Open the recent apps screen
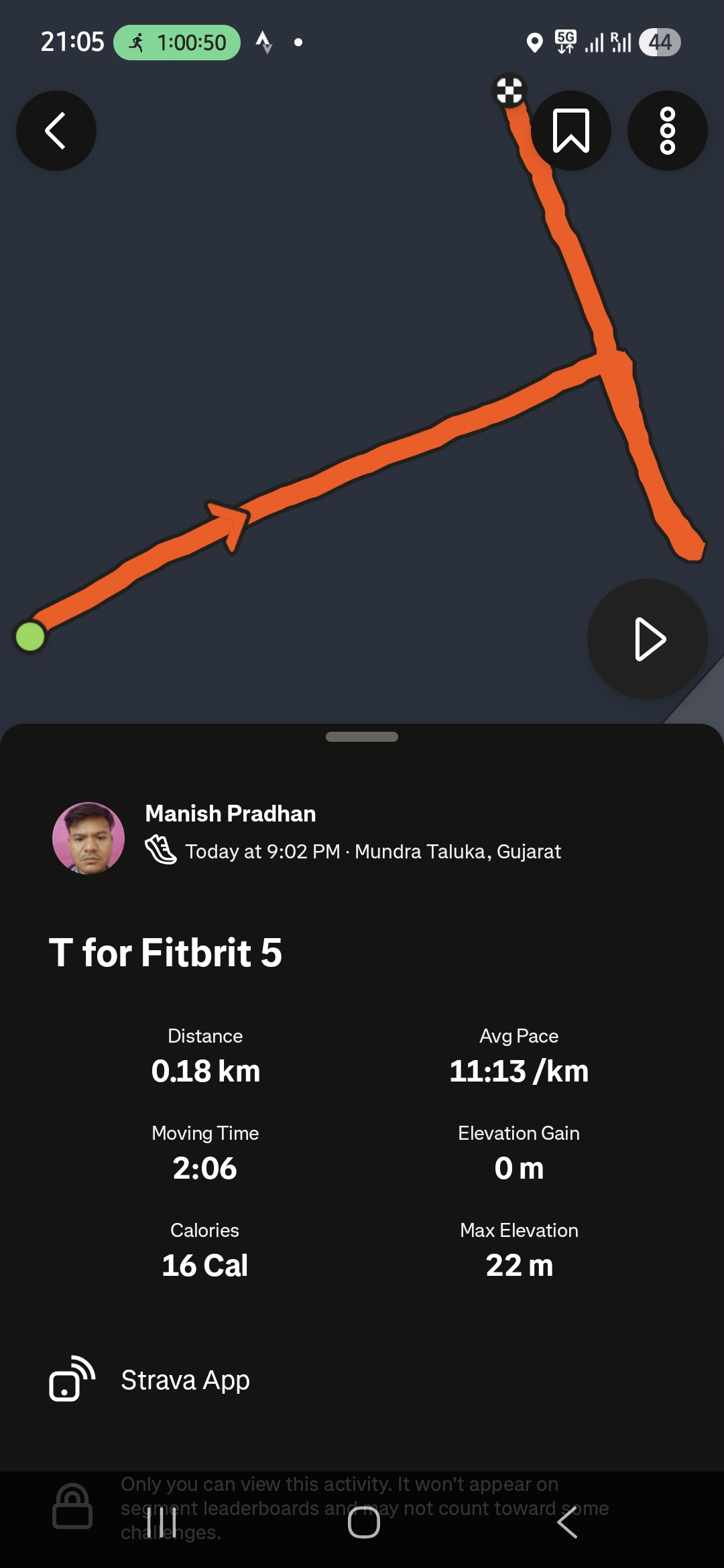This screenshot has height=1568, width=724. 161,1522
